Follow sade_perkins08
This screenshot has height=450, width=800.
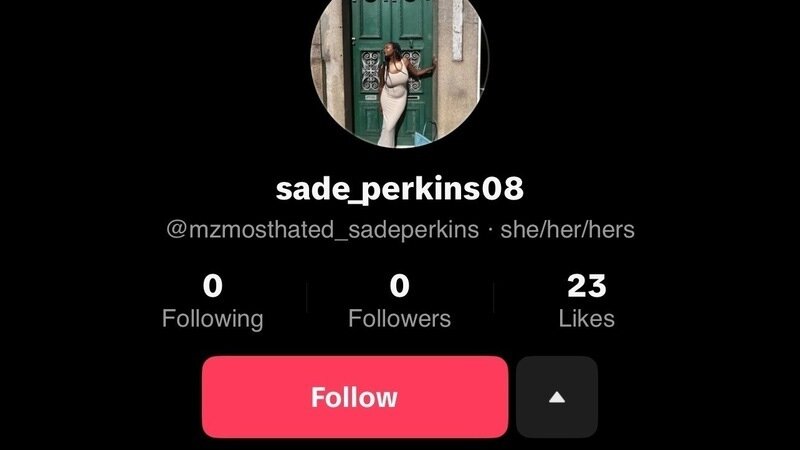[x=355, y=397]
